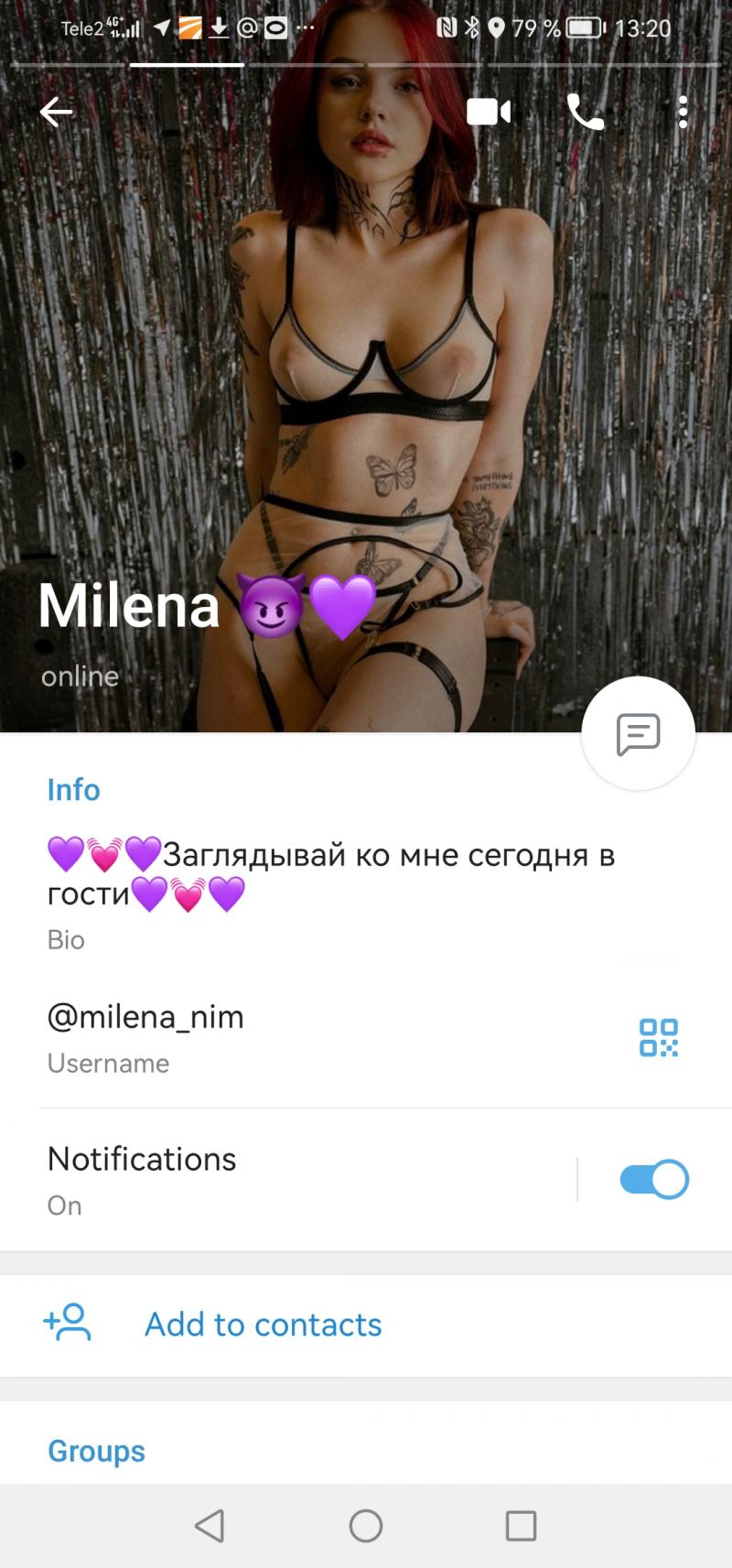Screen dimensions: 732x1568
Task: Tap the bio text row
Action: point(329,890)
